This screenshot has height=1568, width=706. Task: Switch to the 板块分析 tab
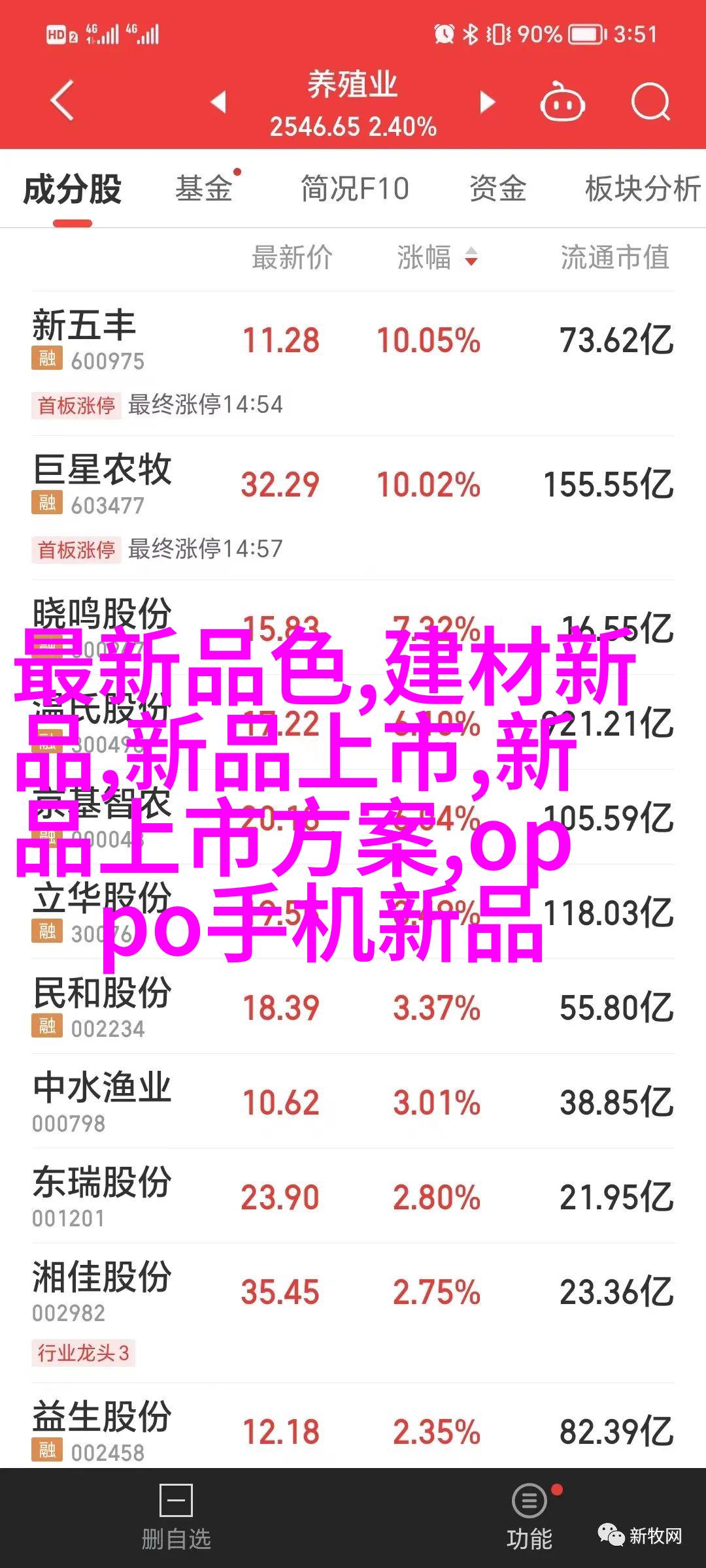tap(643, 189)
